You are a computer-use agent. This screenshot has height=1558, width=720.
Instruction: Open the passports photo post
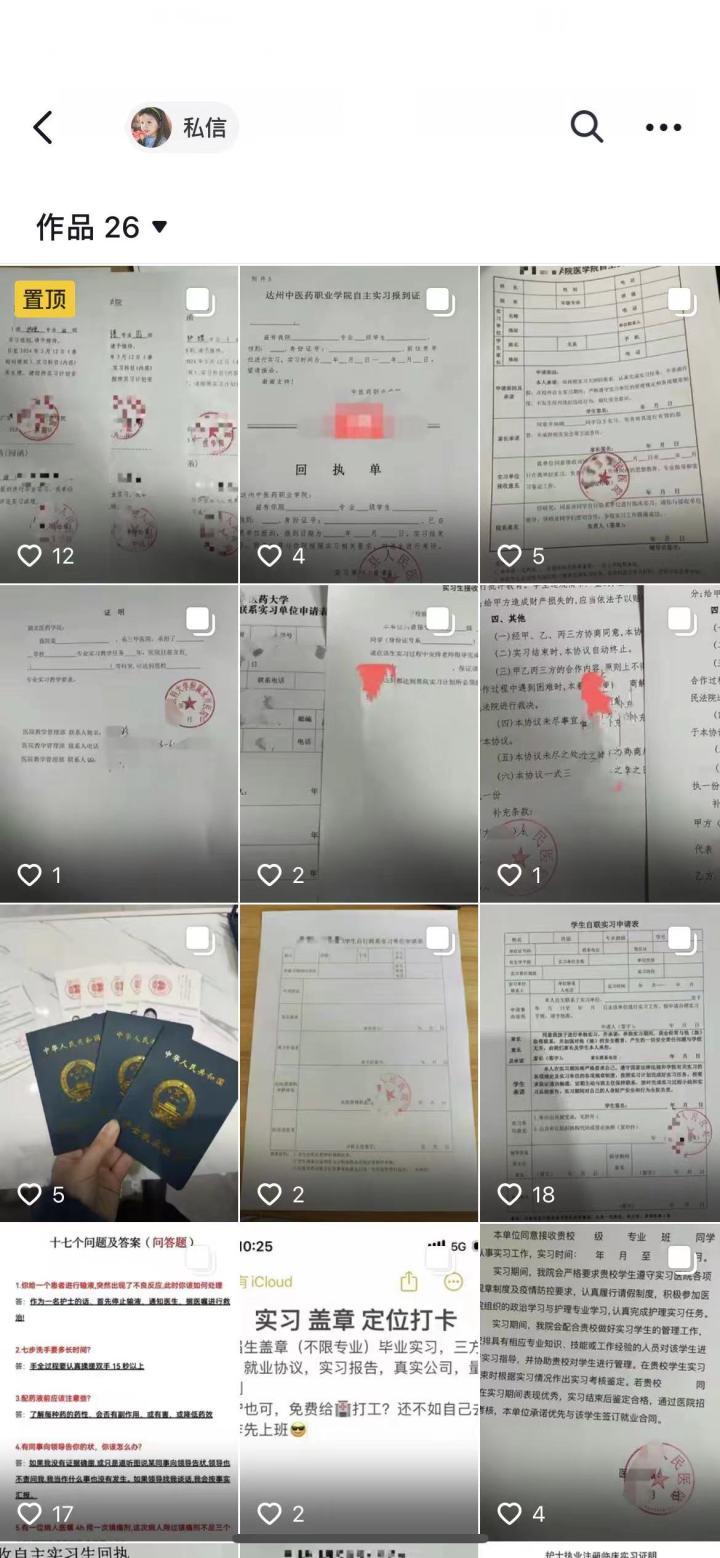119,1063
